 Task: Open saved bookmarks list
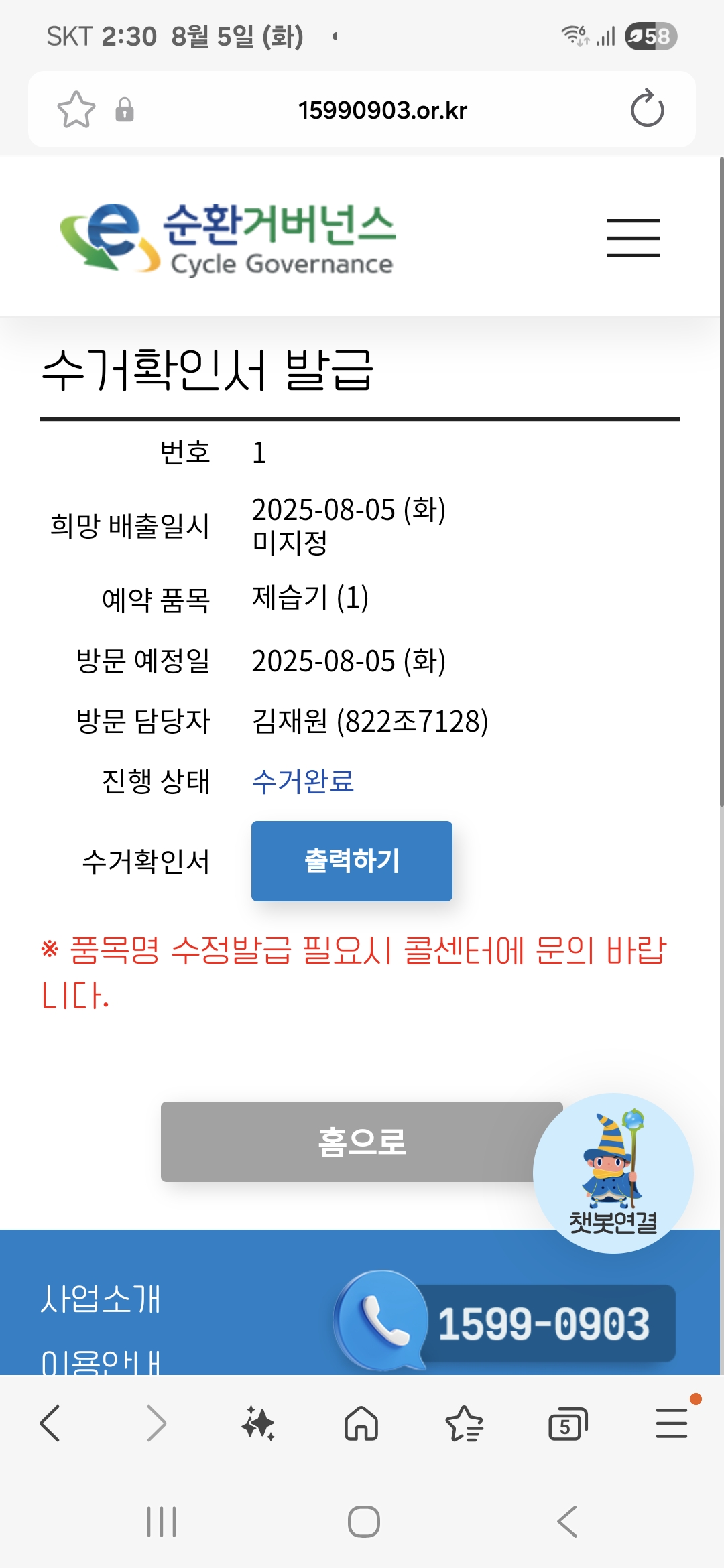(x=464, y=1423)
